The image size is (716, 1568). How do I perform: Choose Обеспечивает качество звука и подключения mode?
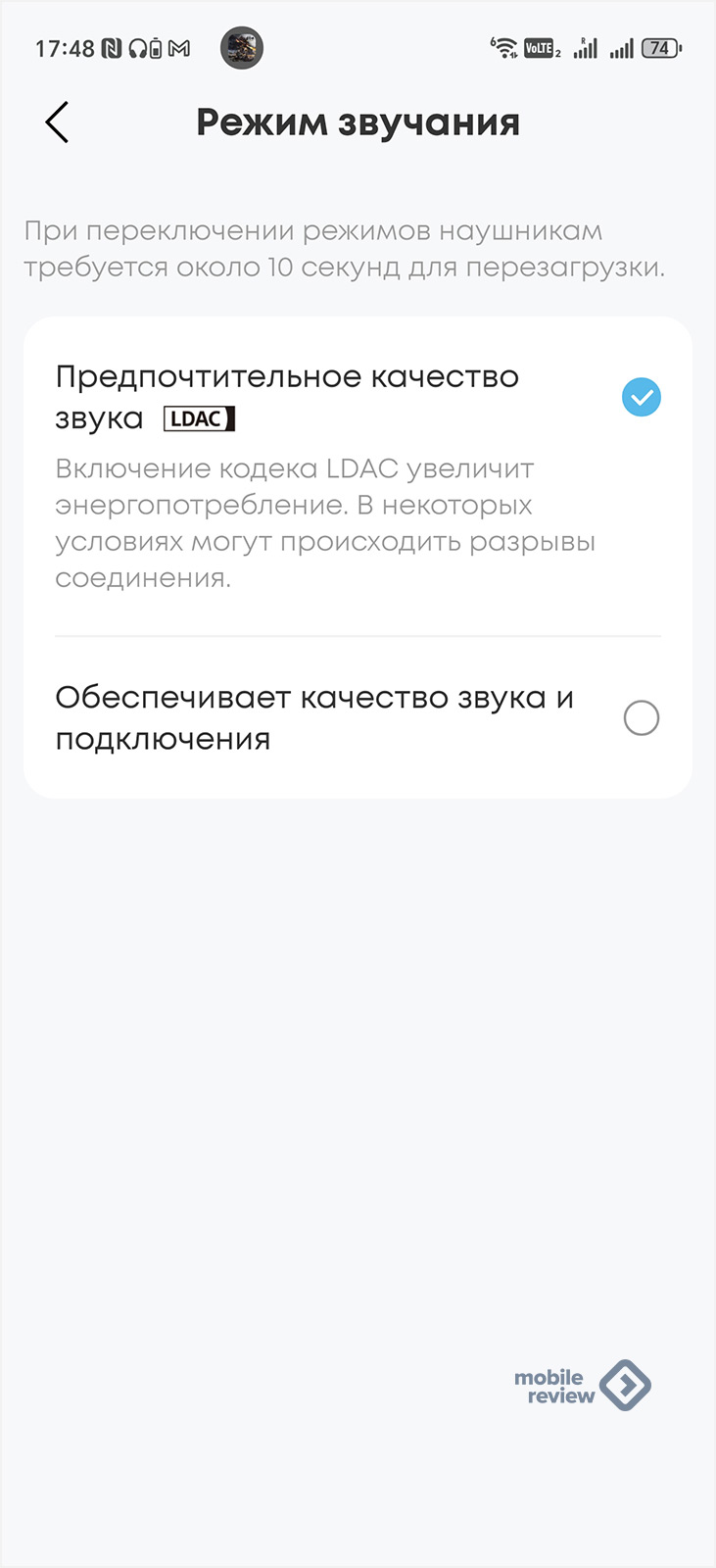point(358,718)
